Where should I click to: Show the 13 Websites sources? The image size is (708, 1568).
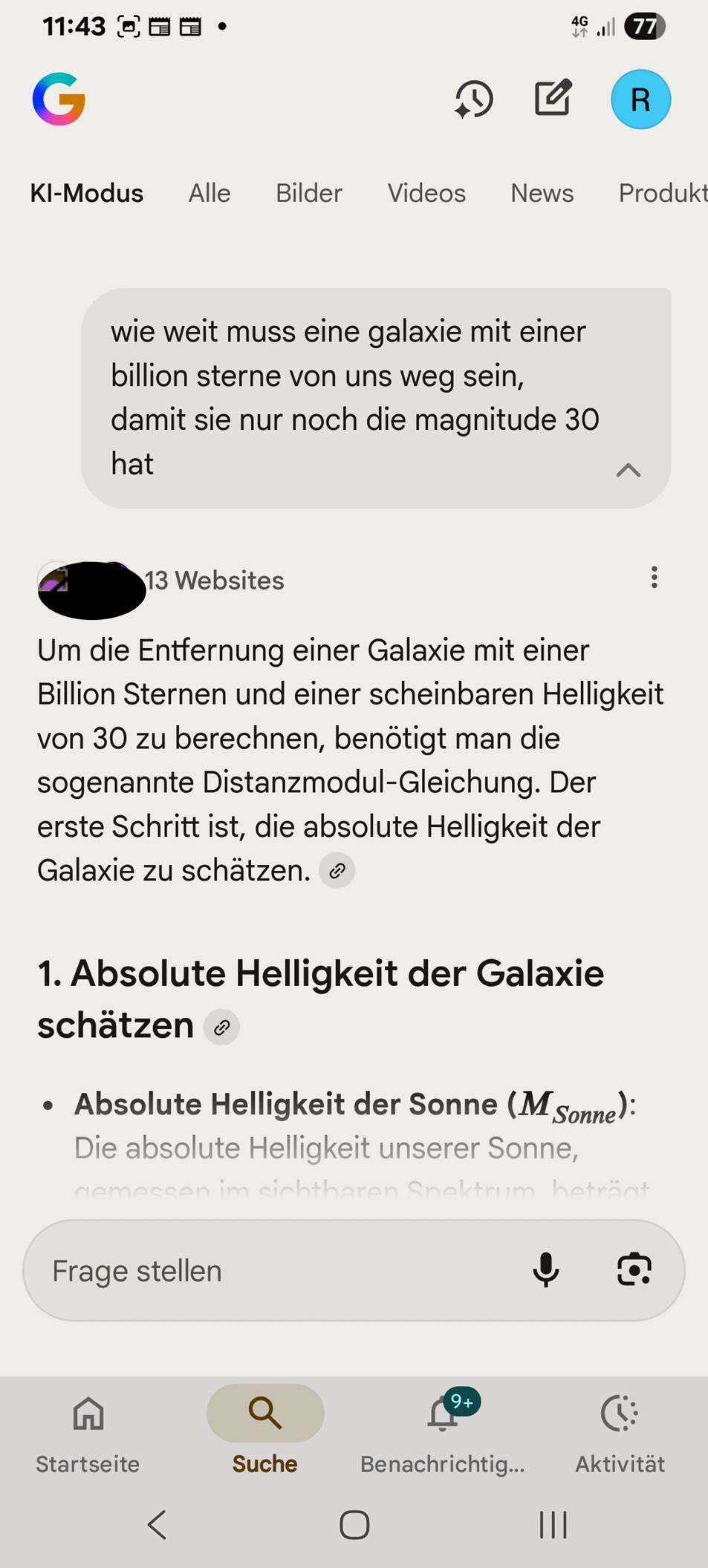coord(214,581)
